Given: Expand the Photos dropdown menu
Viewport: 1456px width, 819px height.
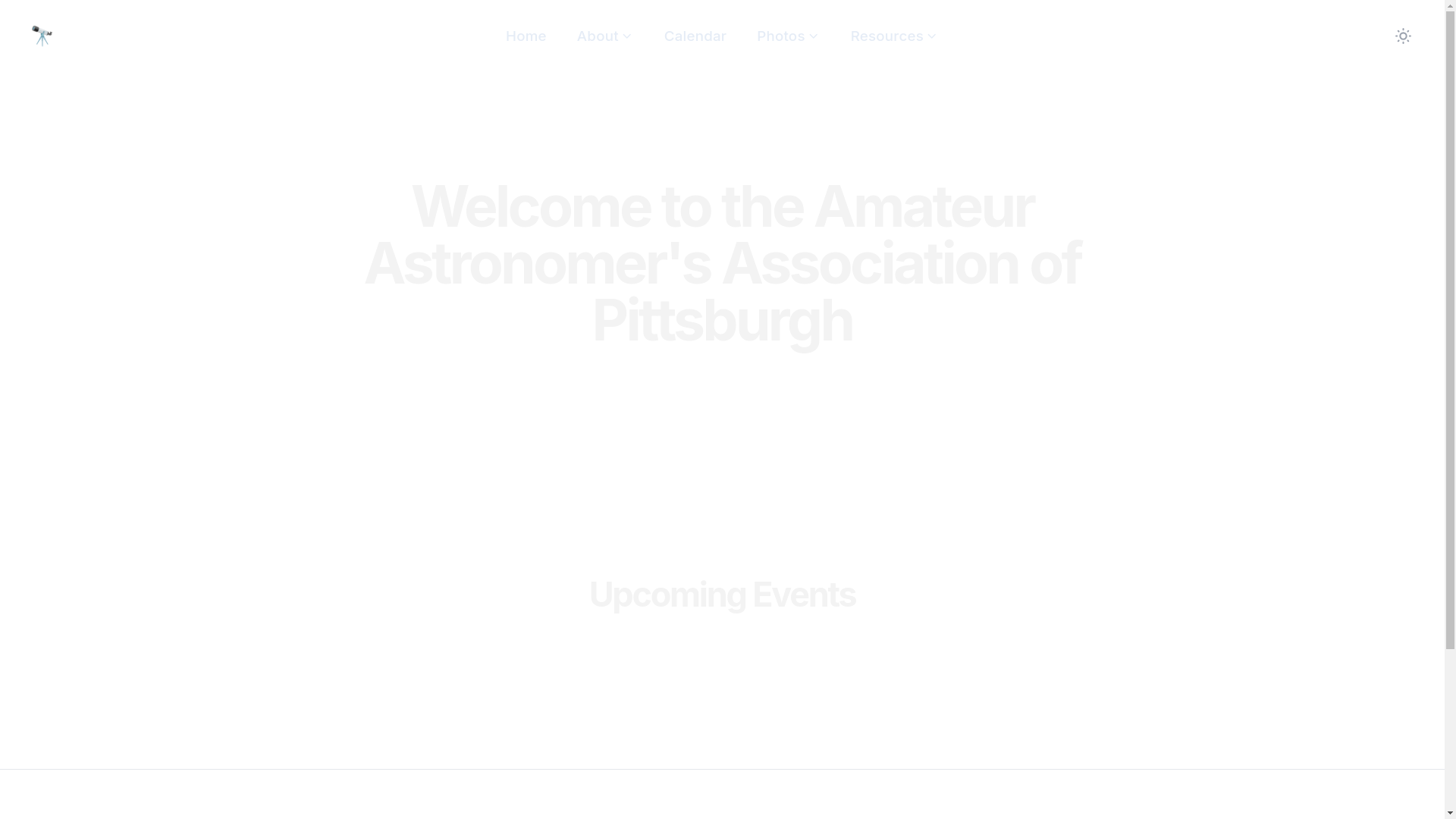Looking at the screenshot, I should [x=788, y=36].
